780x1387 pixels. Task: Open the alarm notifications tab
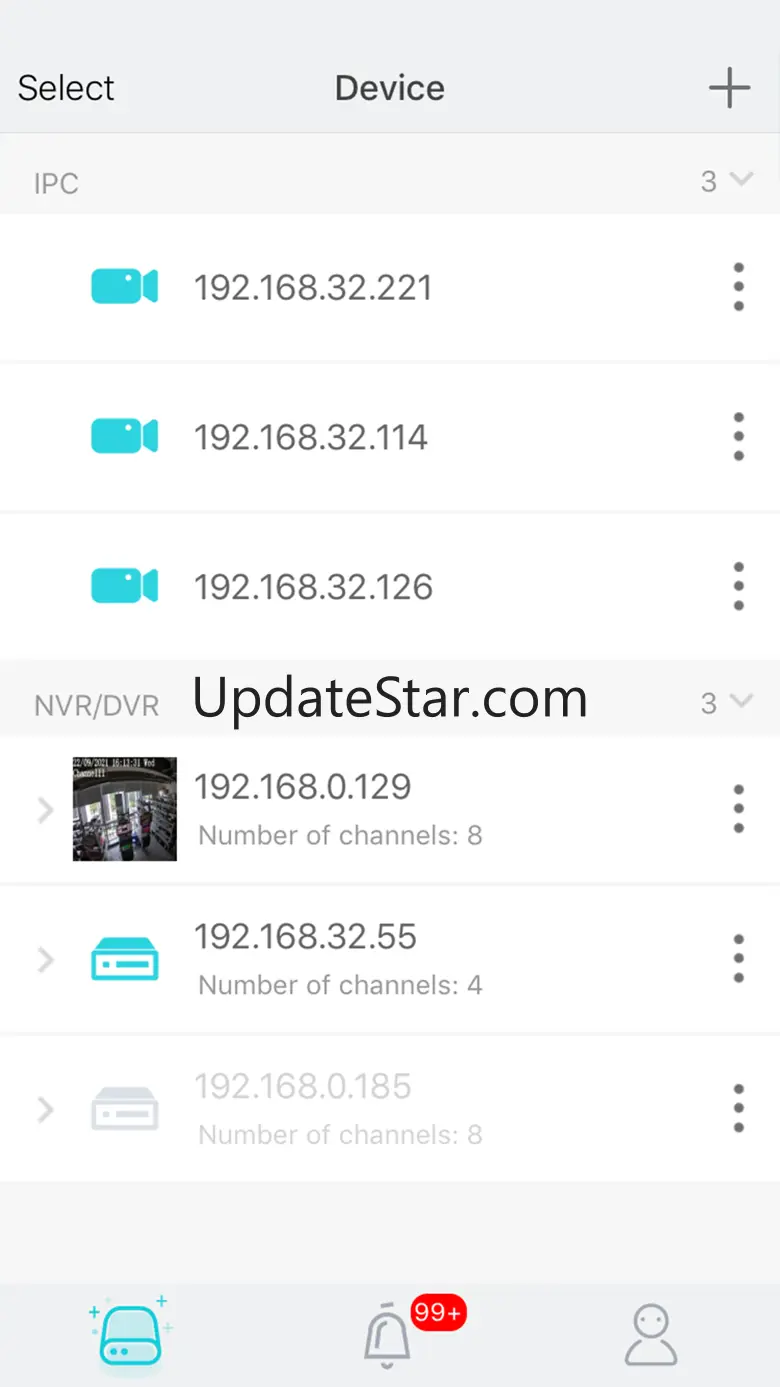click(x=388, y=1334)
